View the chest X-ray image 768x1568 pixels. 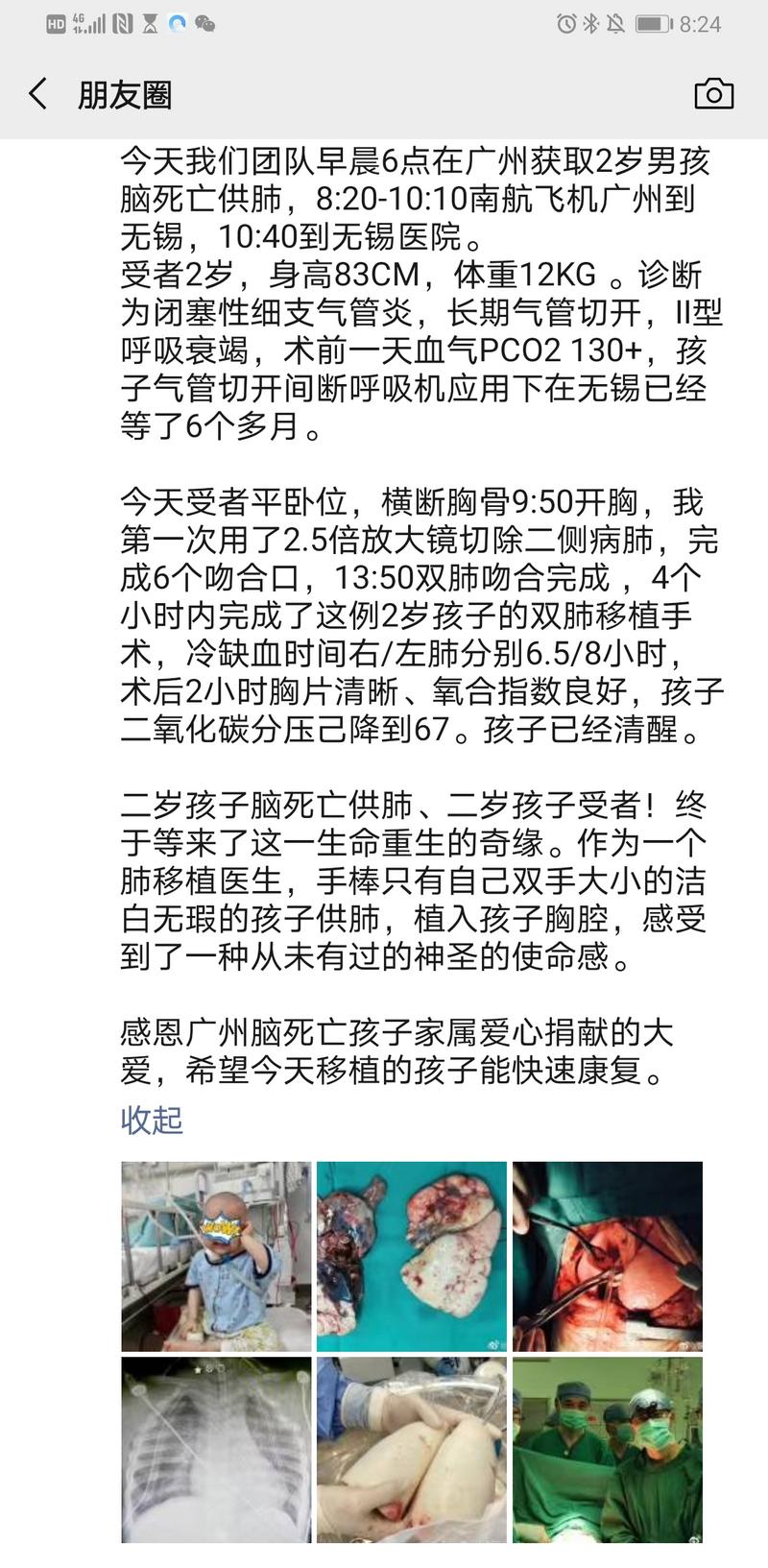click(216, 1450)
